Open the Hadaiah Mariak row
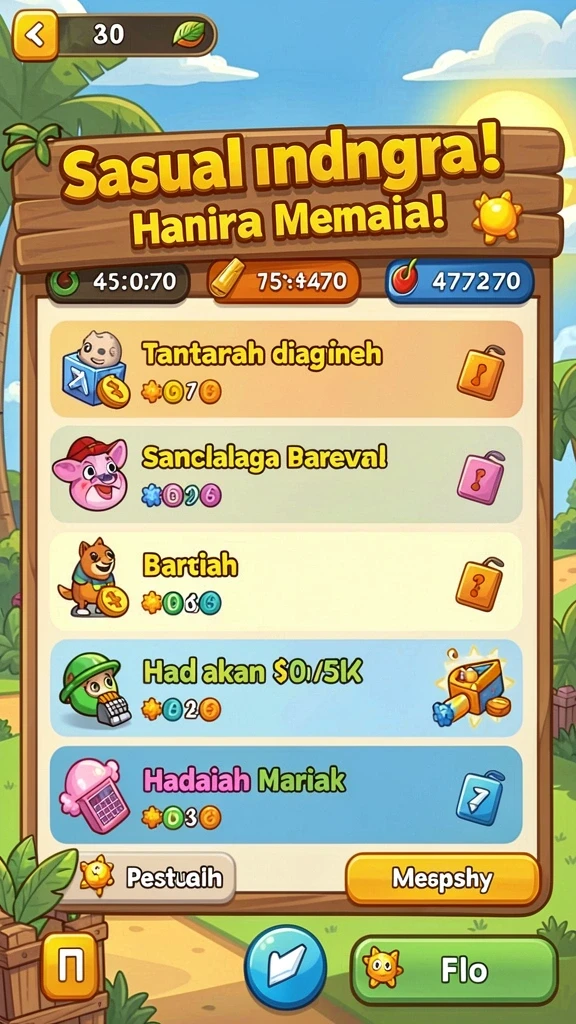Screen dimensions: 576x1024 point(286,795)
